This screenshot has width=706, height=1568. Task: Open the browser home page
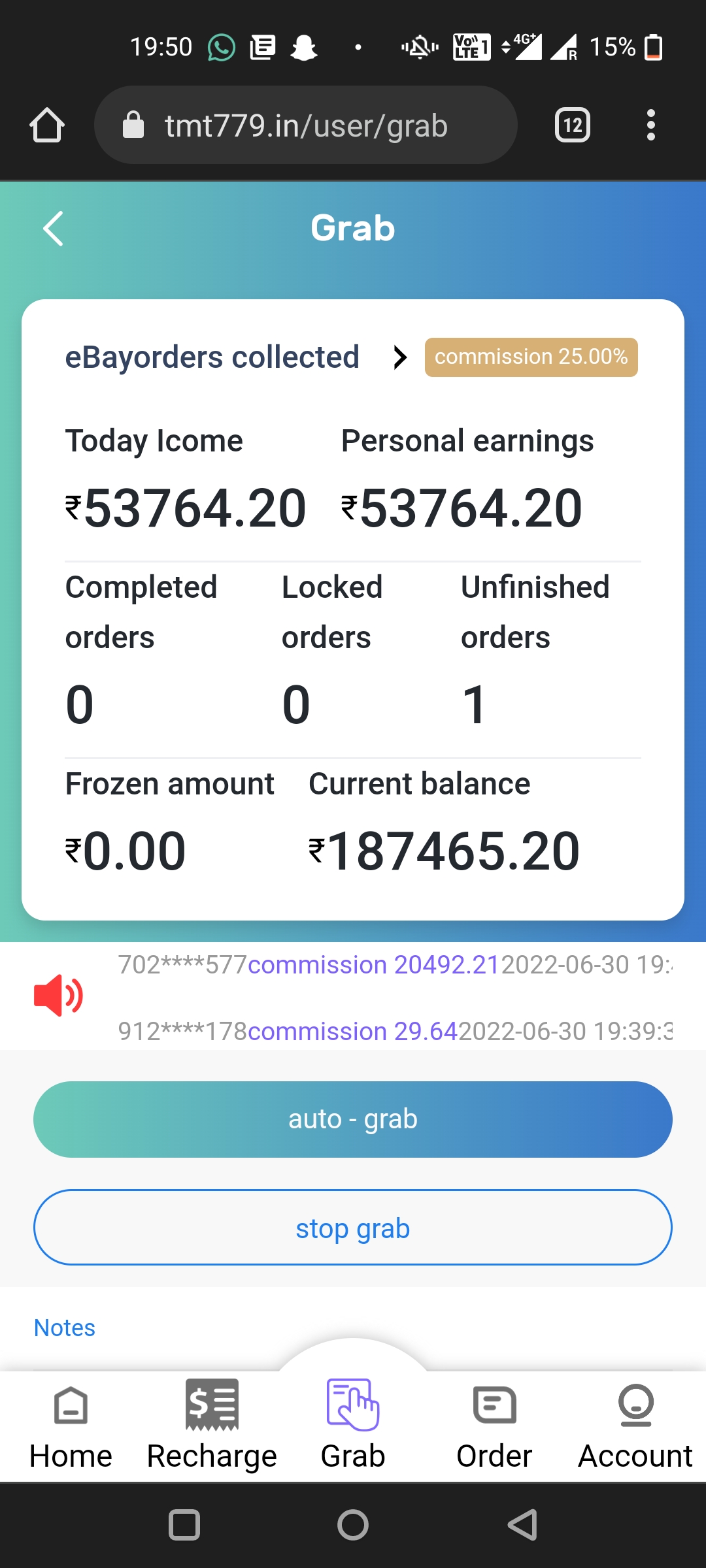click(47, 125)
